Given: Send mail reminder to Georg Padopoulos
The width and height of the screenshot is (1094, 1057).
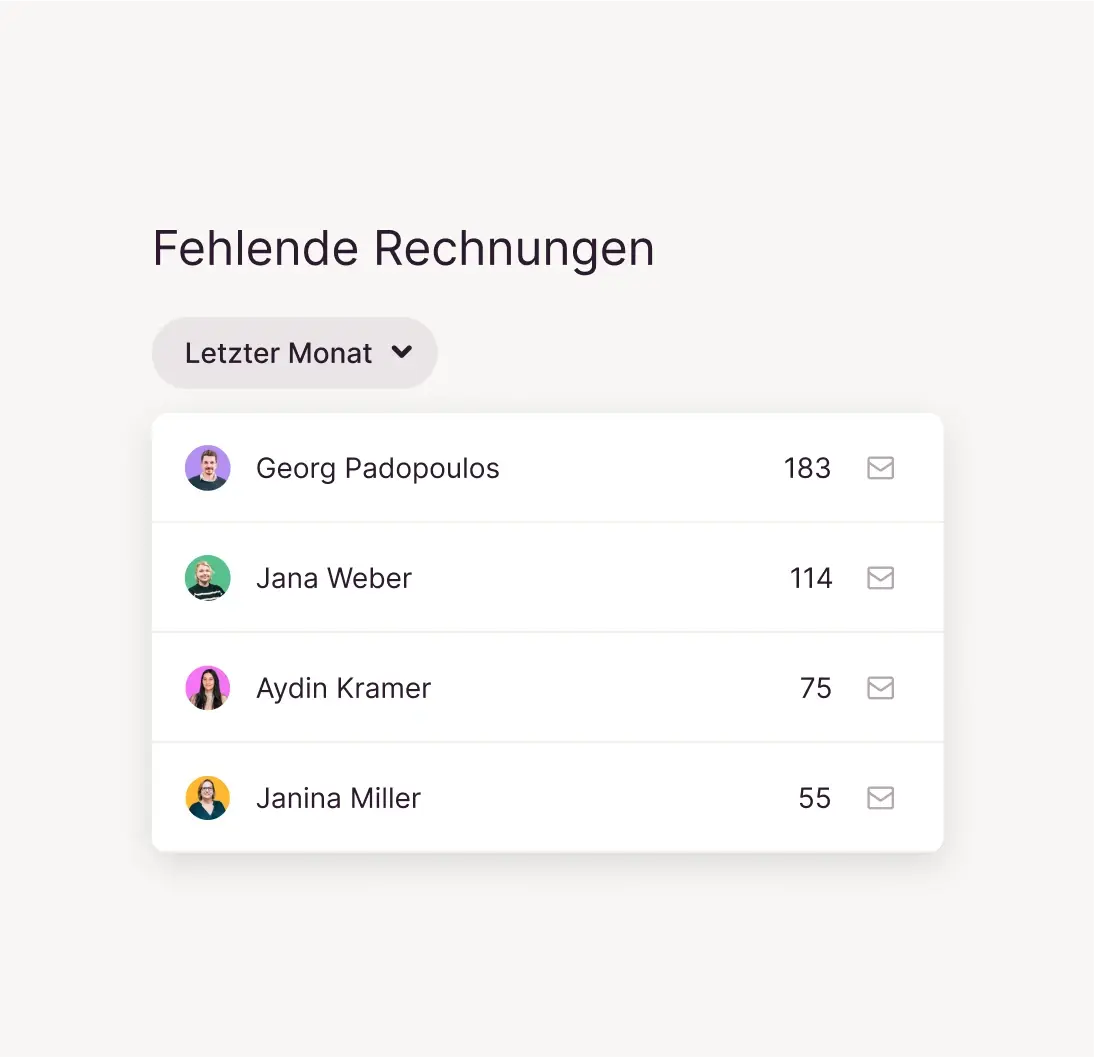Looking at the screenshot, I should [x=880, y=468].
